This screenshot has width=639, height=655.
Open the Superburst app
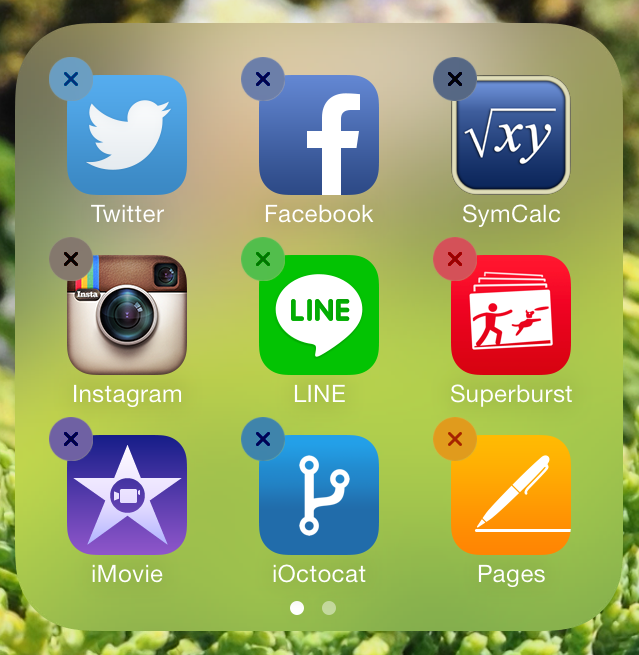[x=511, y=315]
